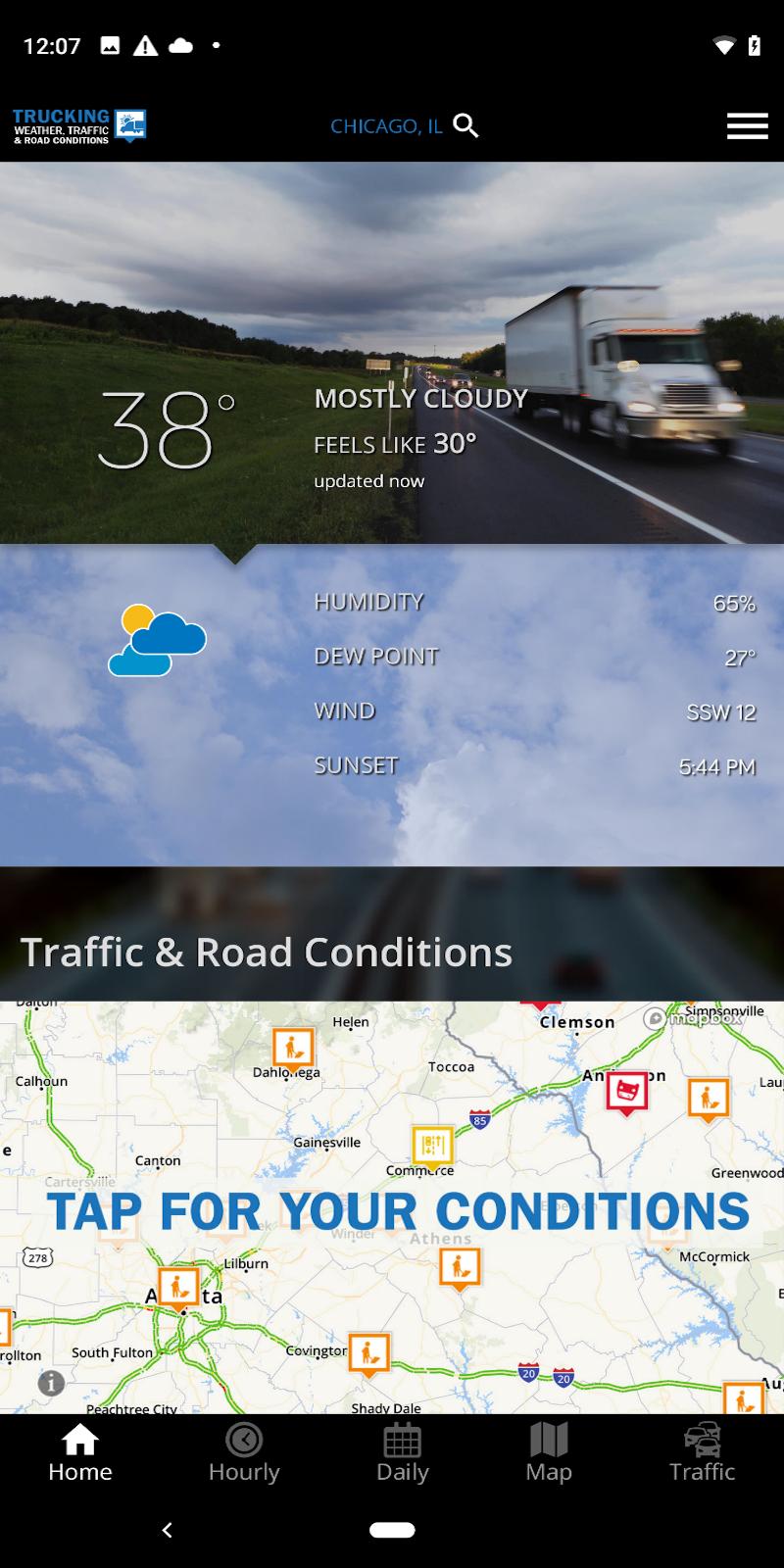Switch to the Hourly tab
This screenshot has height=1568, width=784.
coord(242,1454)
